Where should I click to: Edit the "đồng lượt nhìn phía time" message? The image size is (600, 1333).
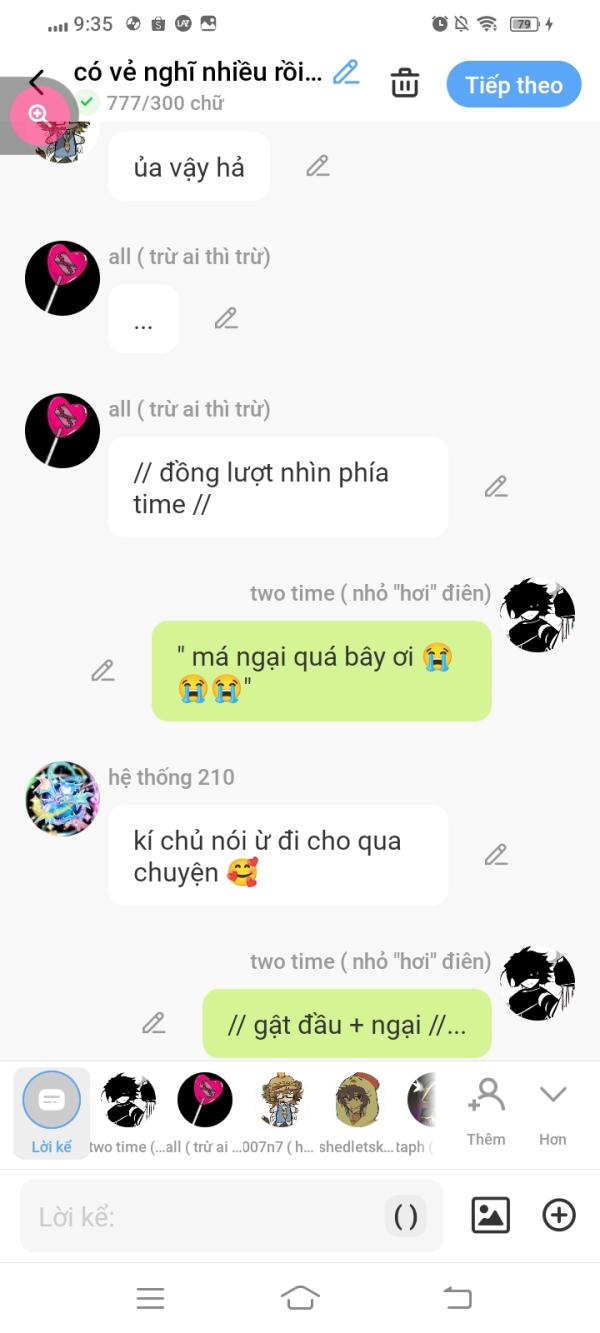click(x=496, y=486)
